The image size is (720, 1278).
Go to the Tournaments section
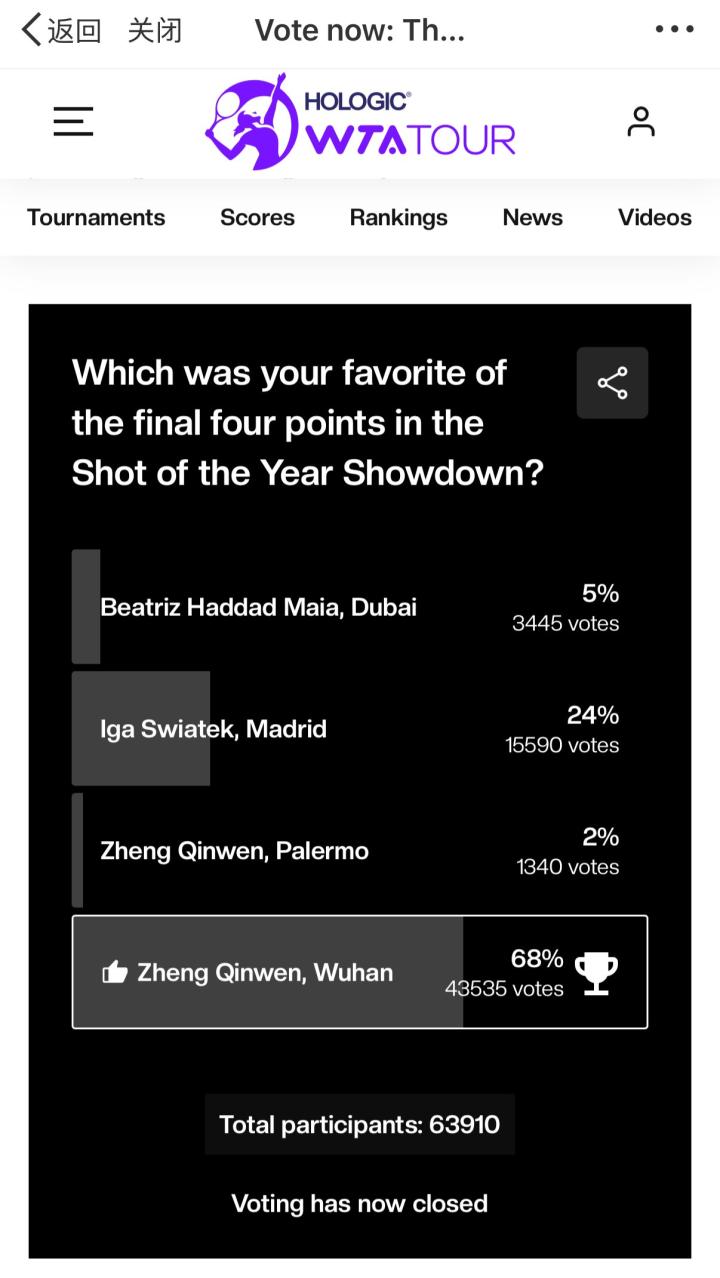pyautogui.click(x=96, y=217)
